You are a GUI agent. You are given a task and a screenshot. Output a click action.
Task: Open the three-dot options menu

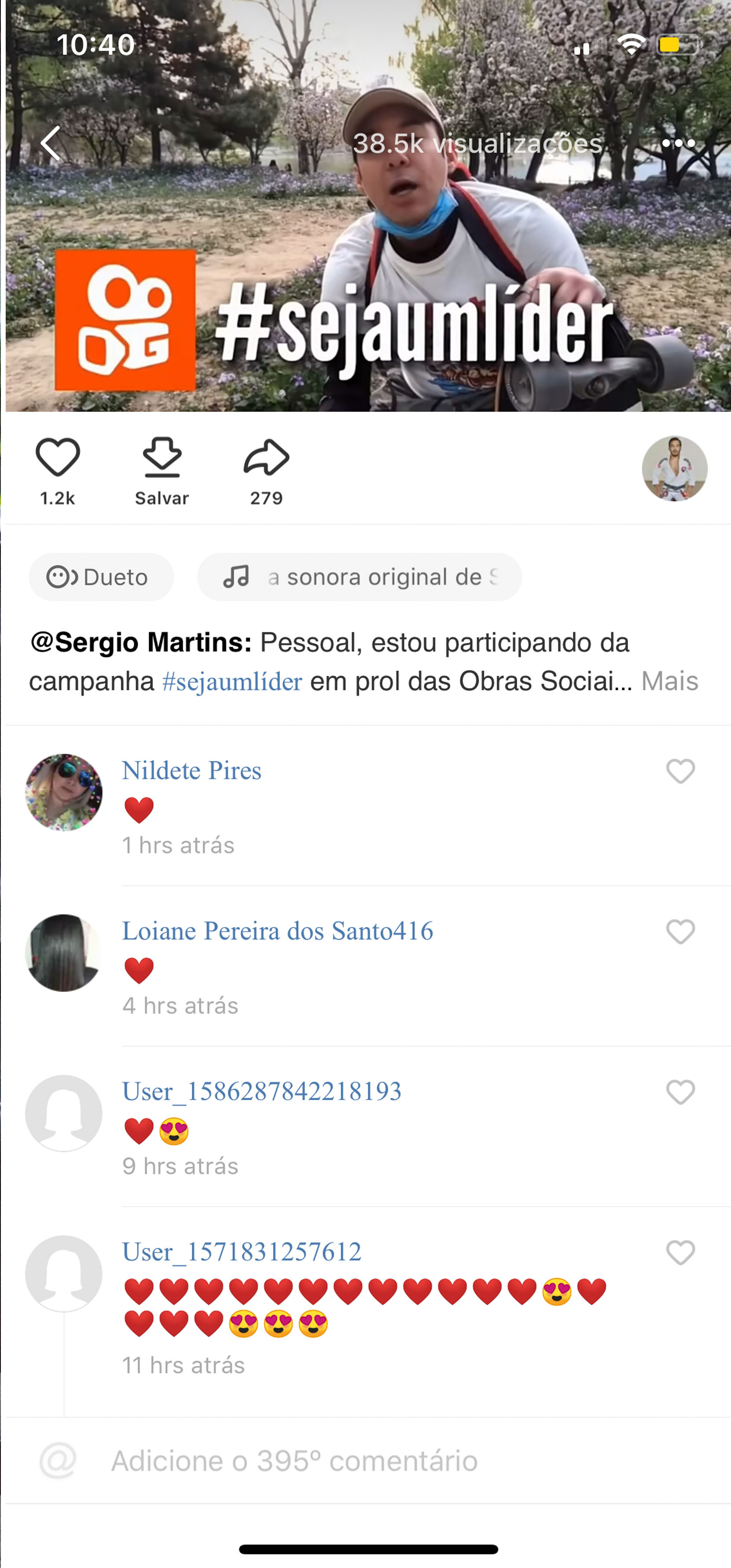point(678,144)
